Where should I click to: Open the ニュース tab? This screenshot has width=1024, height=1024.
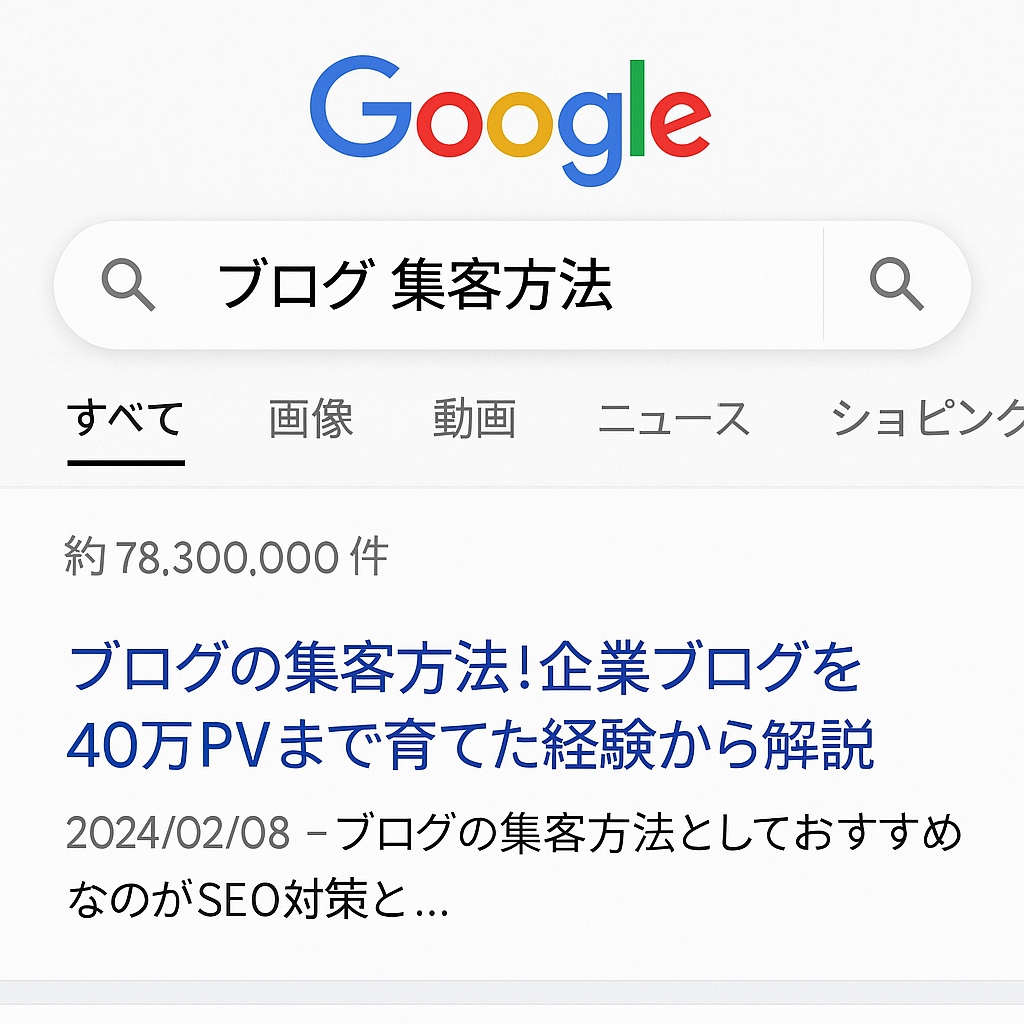click(x=673, y=419)
